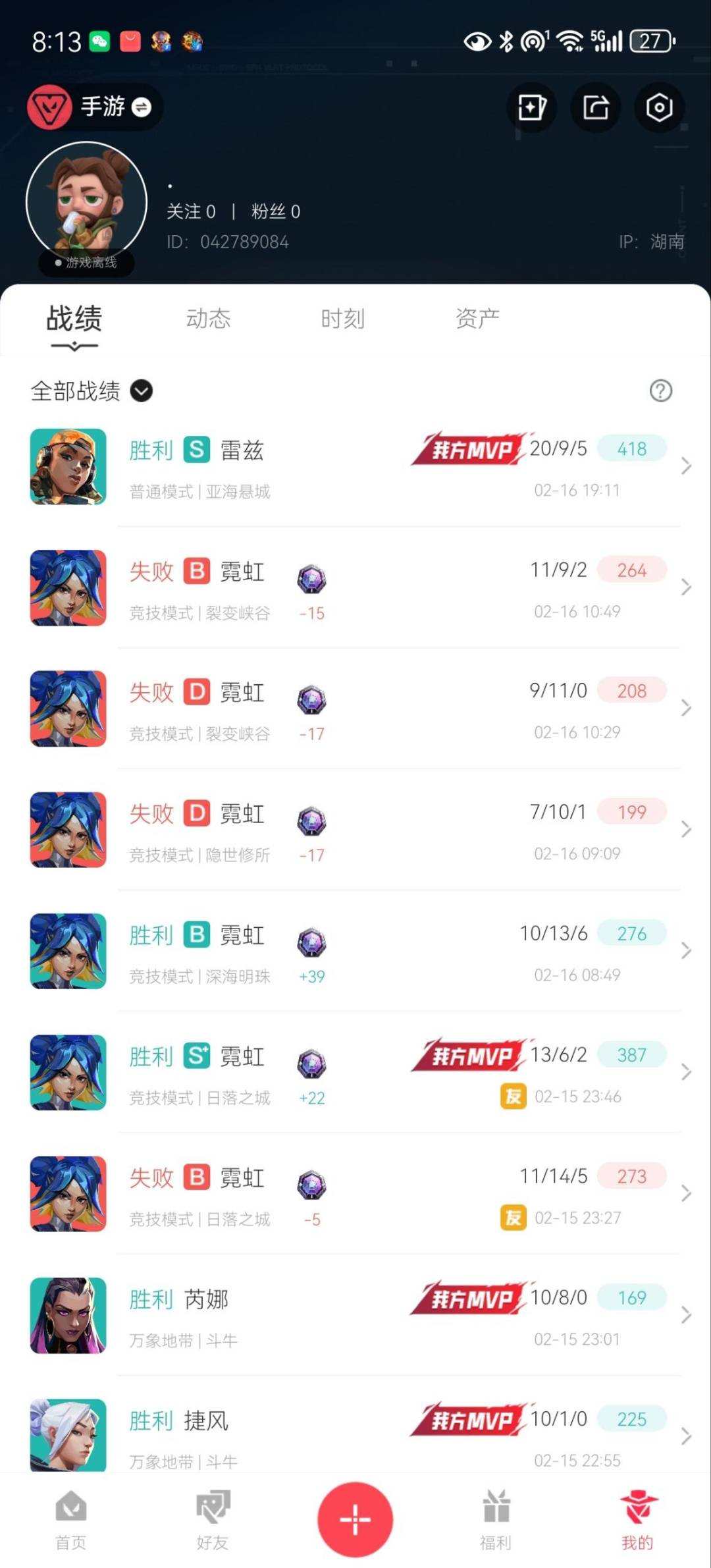Switch to the 动态 tab
Screen dimensions: 711x1568
coord(209,318)
